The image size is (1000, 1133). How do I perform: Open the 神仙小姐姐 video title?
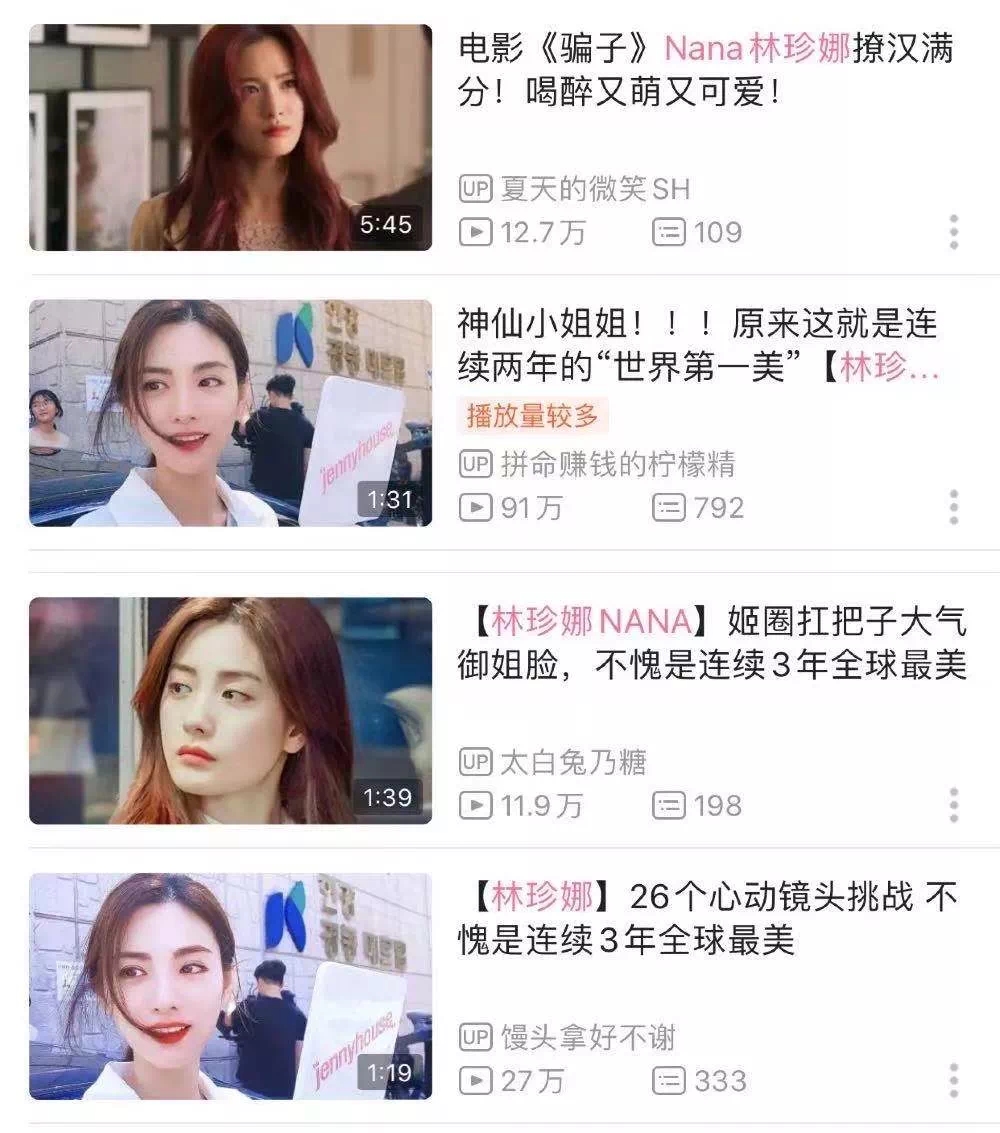pyautogui.click(x=698, y=346)
